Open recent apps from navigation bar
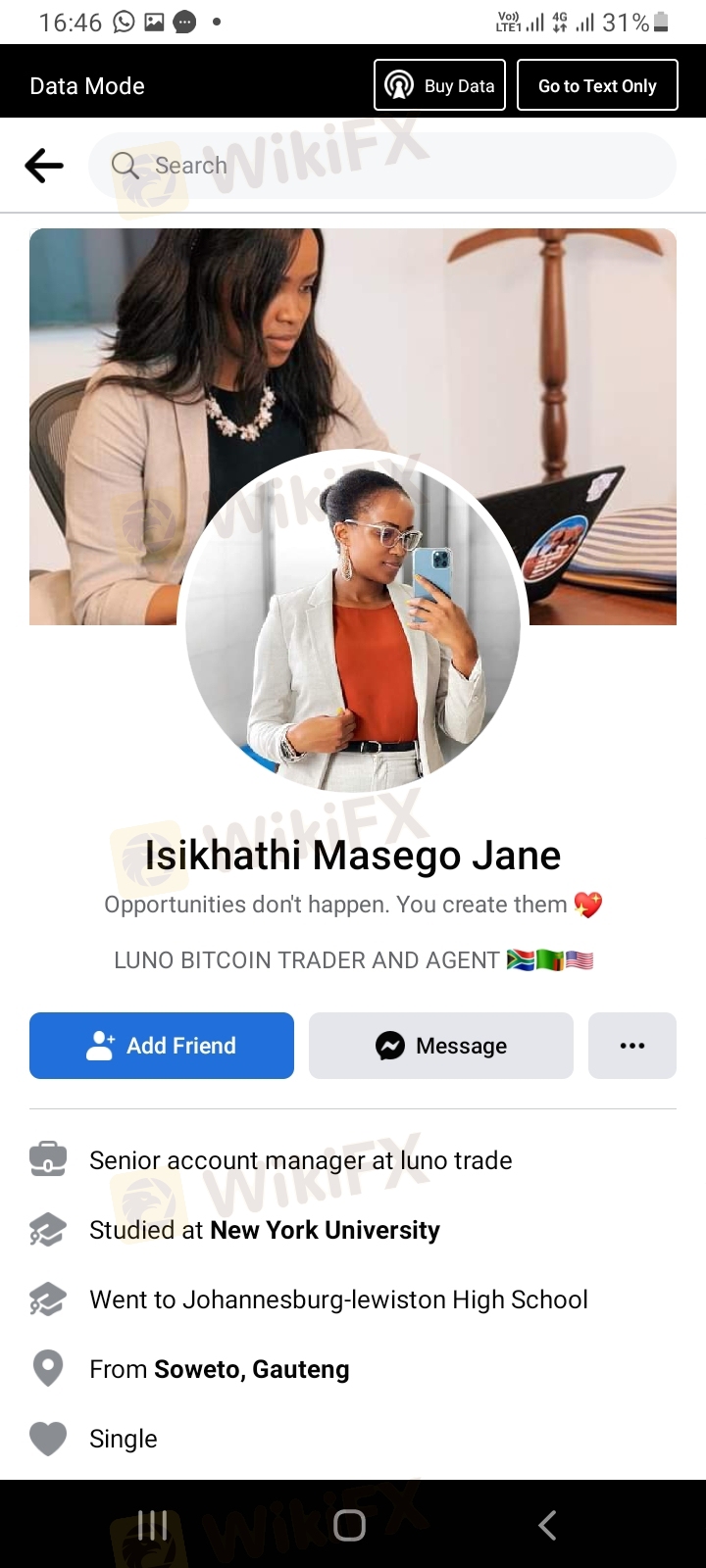This screenshot has height=1568, width=706. [x=152, y=1525]
